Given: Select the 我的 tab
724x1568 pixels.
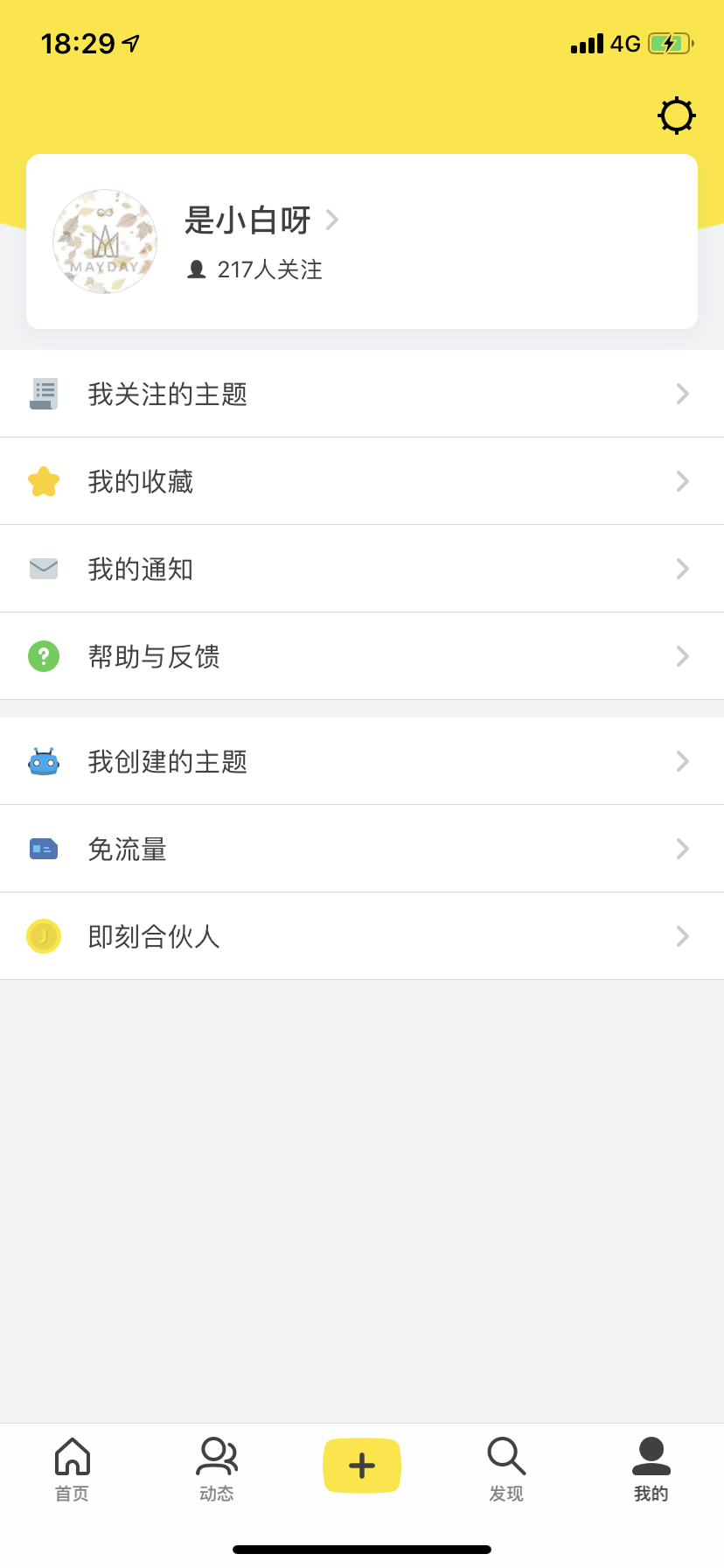Looking at the screenshot, I should [651, 1469].
